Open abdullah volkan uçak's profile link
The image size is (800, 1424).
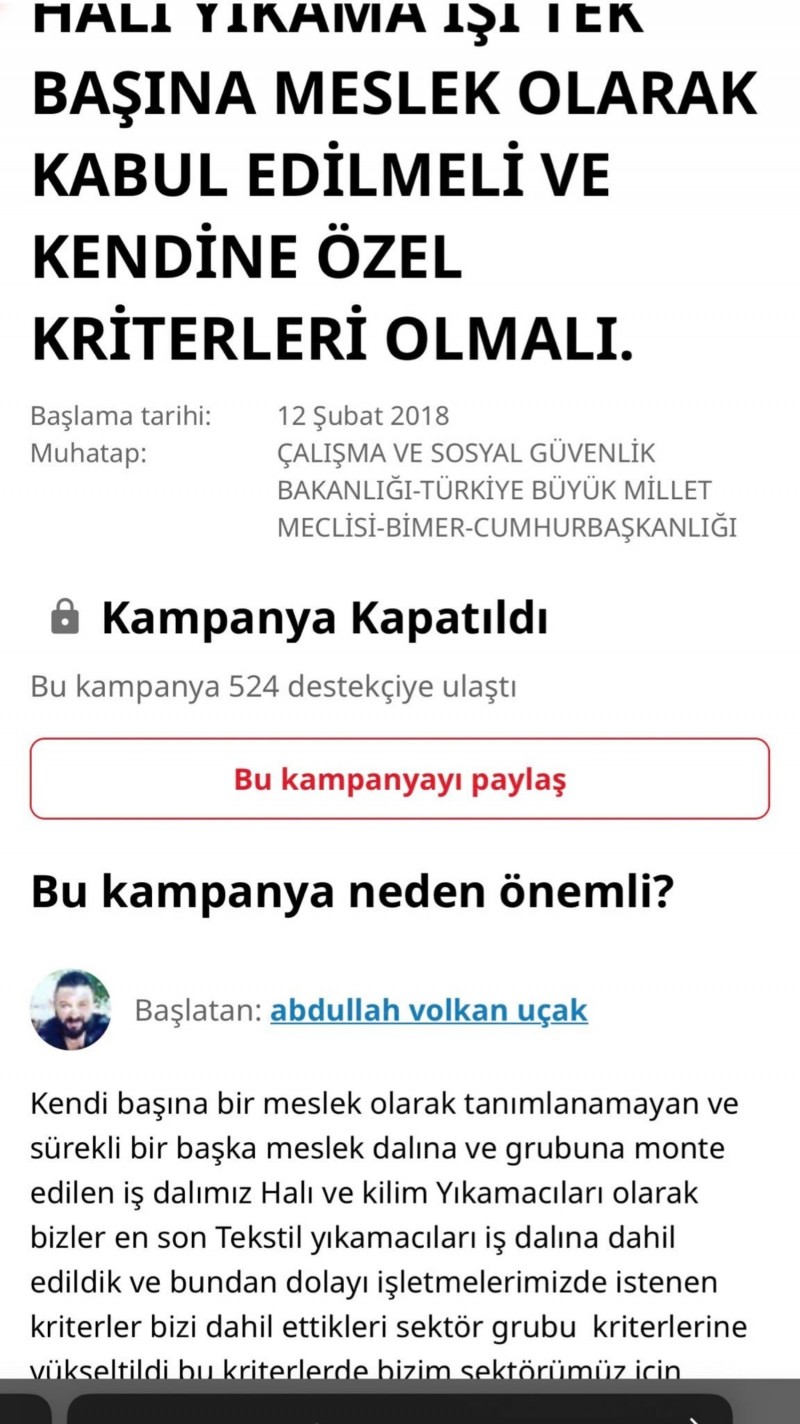[x=429, y=1010]
